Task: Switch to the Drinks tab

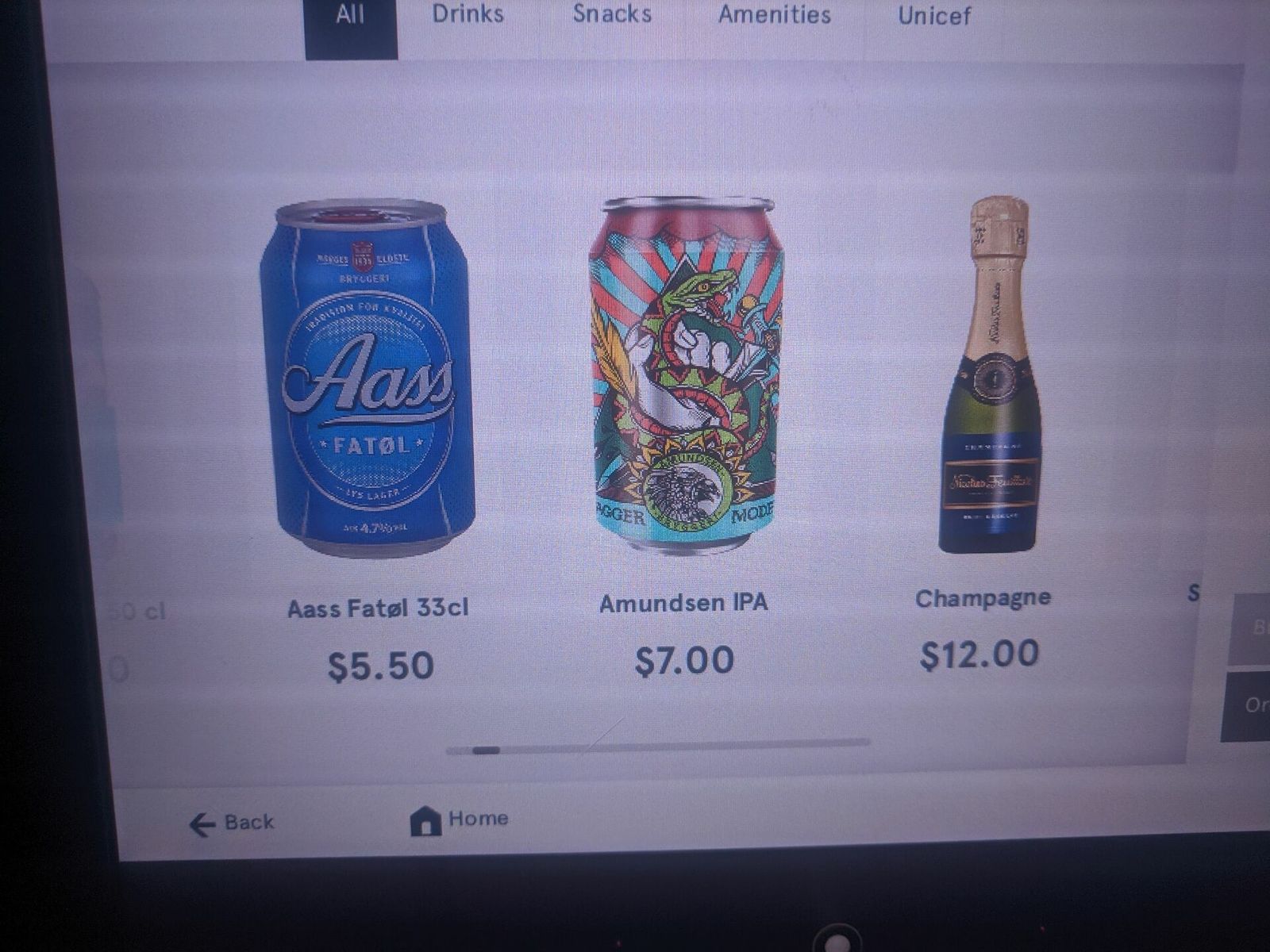Action: pyautogui.click(x=468, y=14)
